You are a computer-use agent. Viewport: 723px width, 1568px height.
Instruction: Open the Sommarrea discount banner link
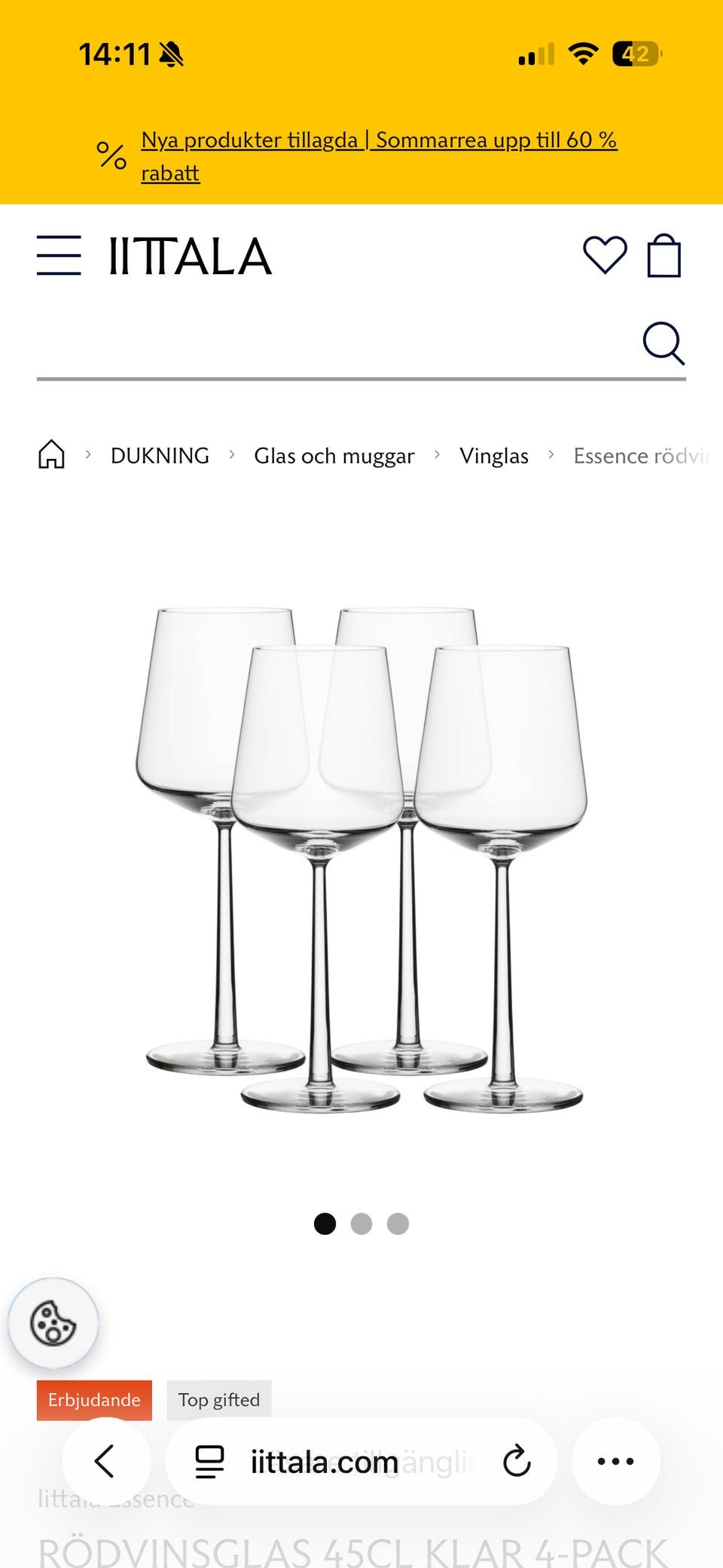pos(379,156)
